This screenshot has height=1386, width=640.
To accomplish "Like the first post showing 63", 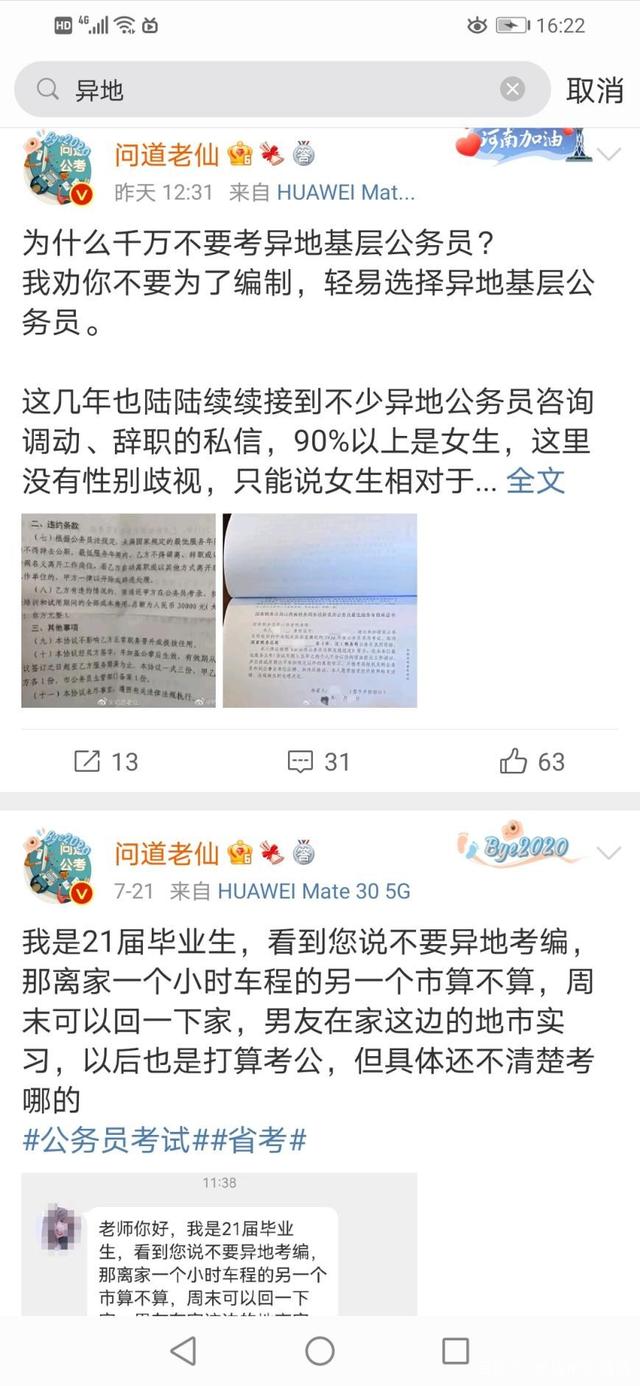I will [x=532, y=762].
